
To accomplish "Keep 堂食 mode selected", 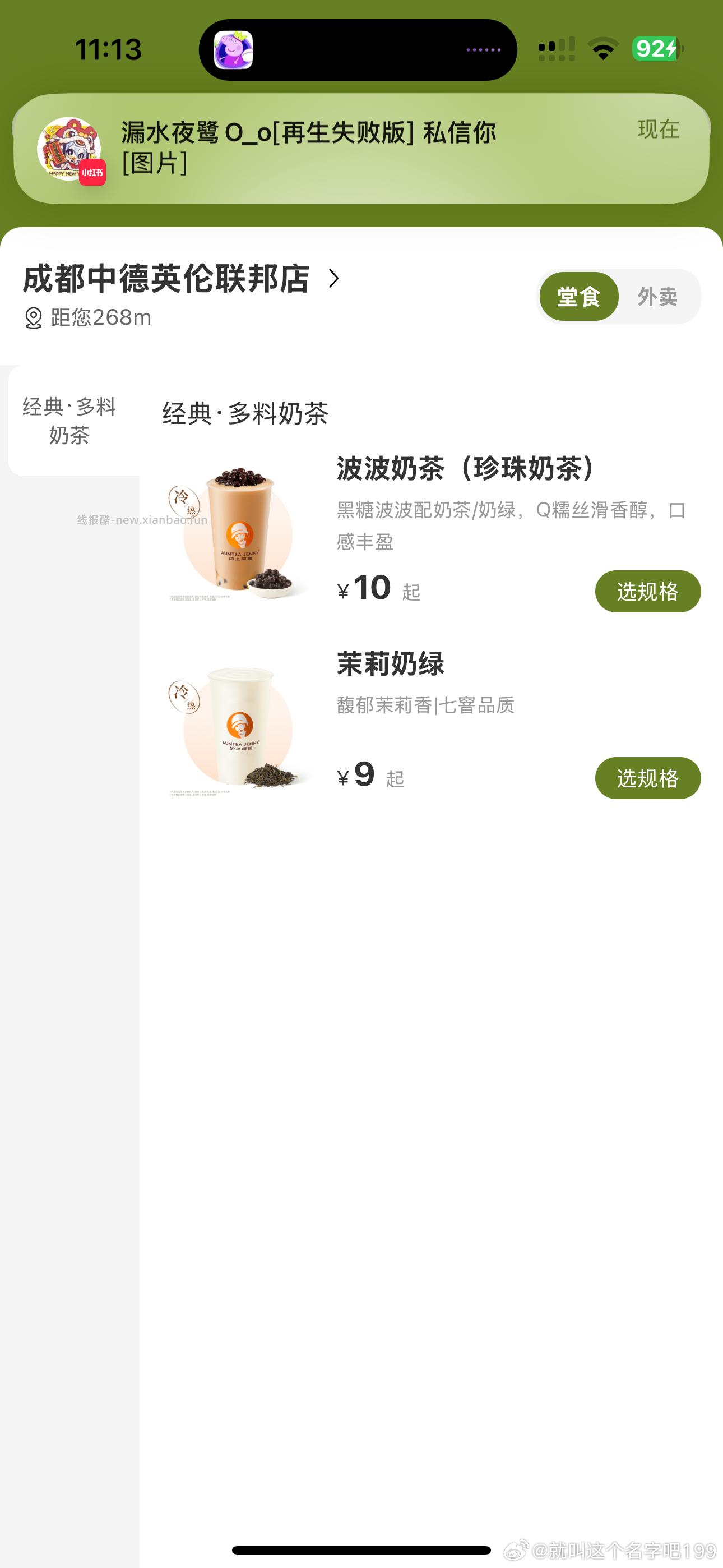I will (579, 298).
